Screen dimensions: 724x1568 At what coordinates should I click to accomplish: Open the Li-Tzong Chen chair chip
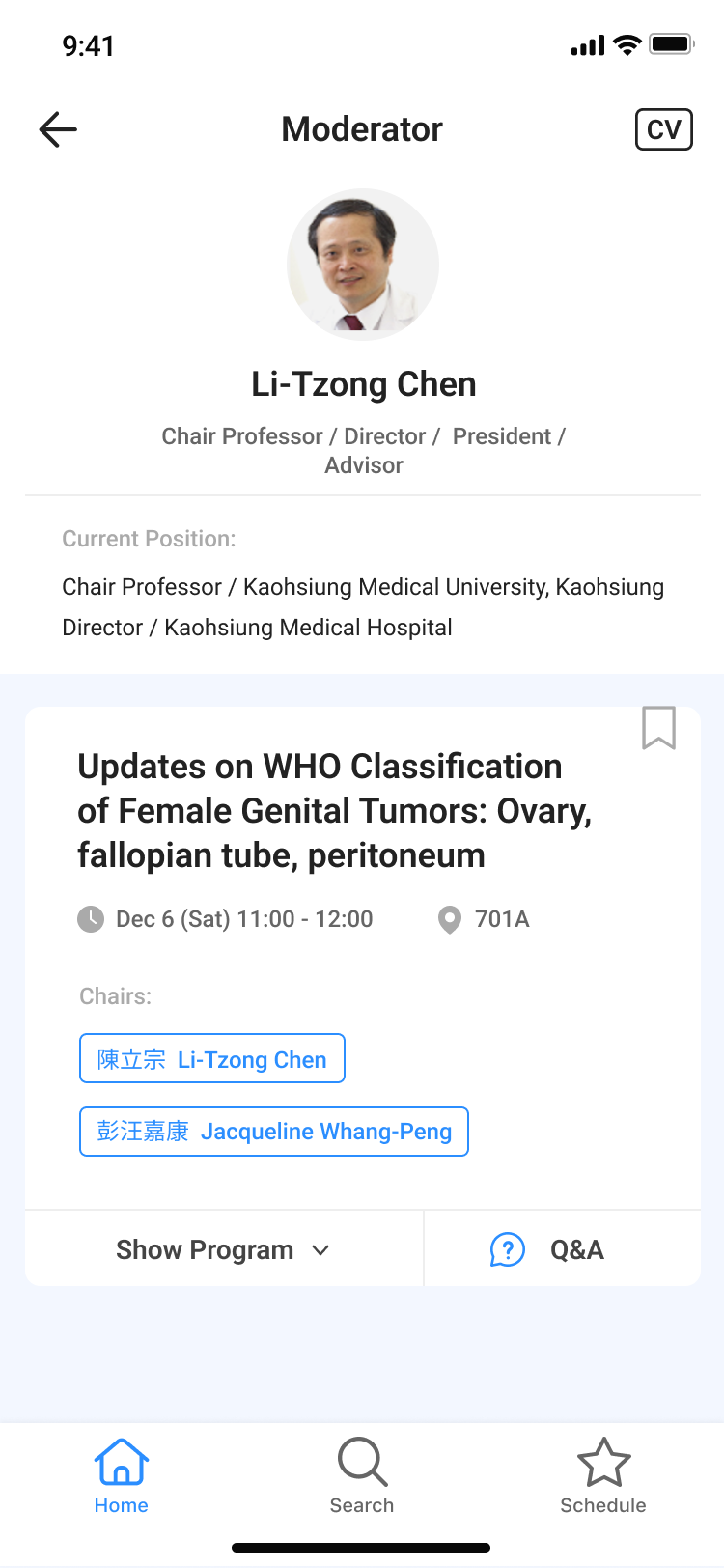(212, 1059)
